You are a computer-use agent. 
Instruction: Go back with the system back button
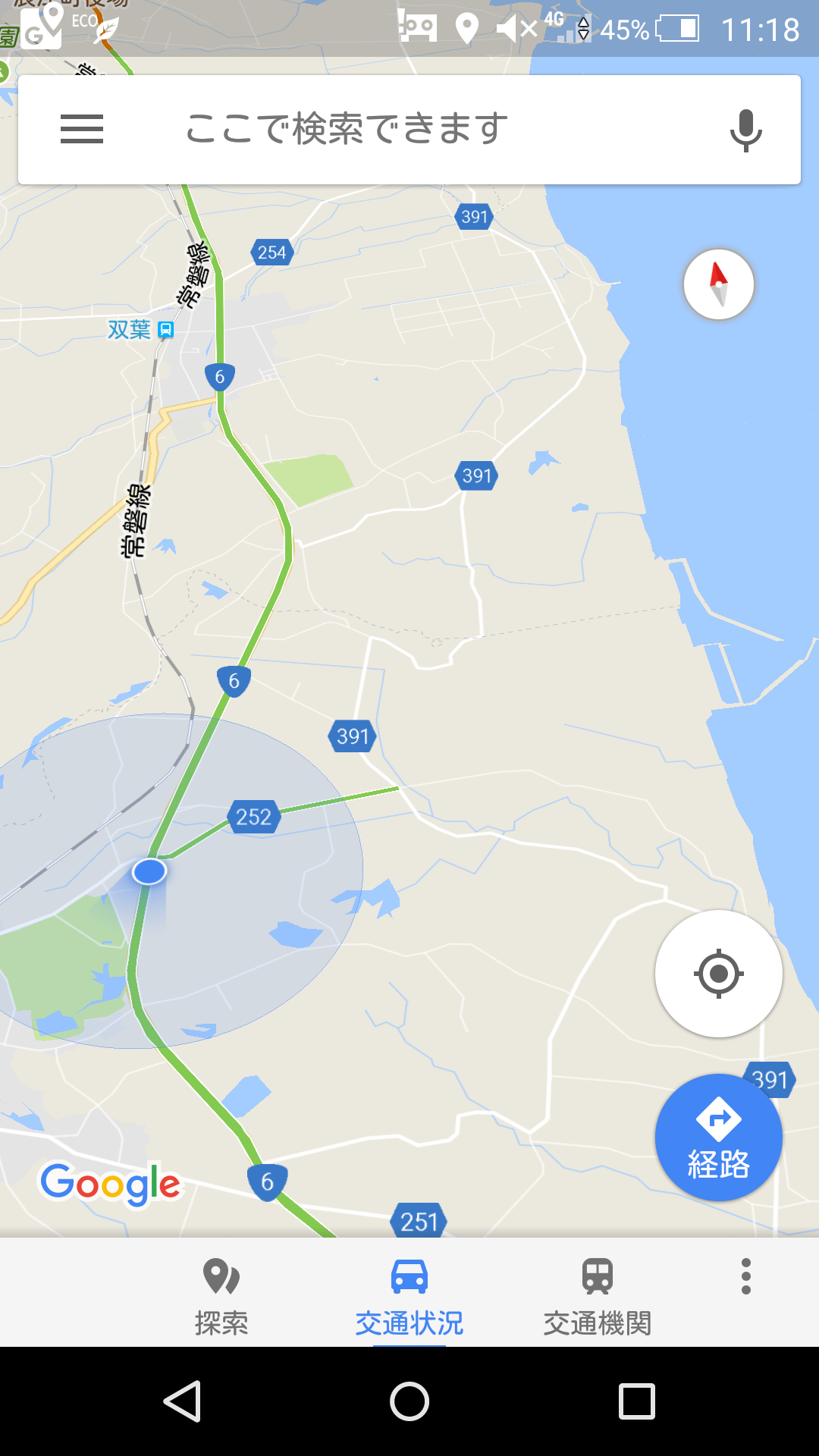tap(183, 1401)
